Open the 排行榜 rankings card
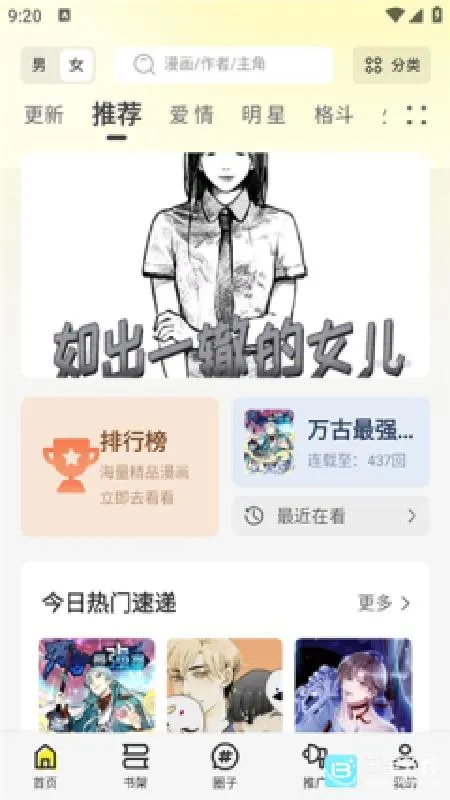Viewport: 450px width, 800px height. (119, 466)
